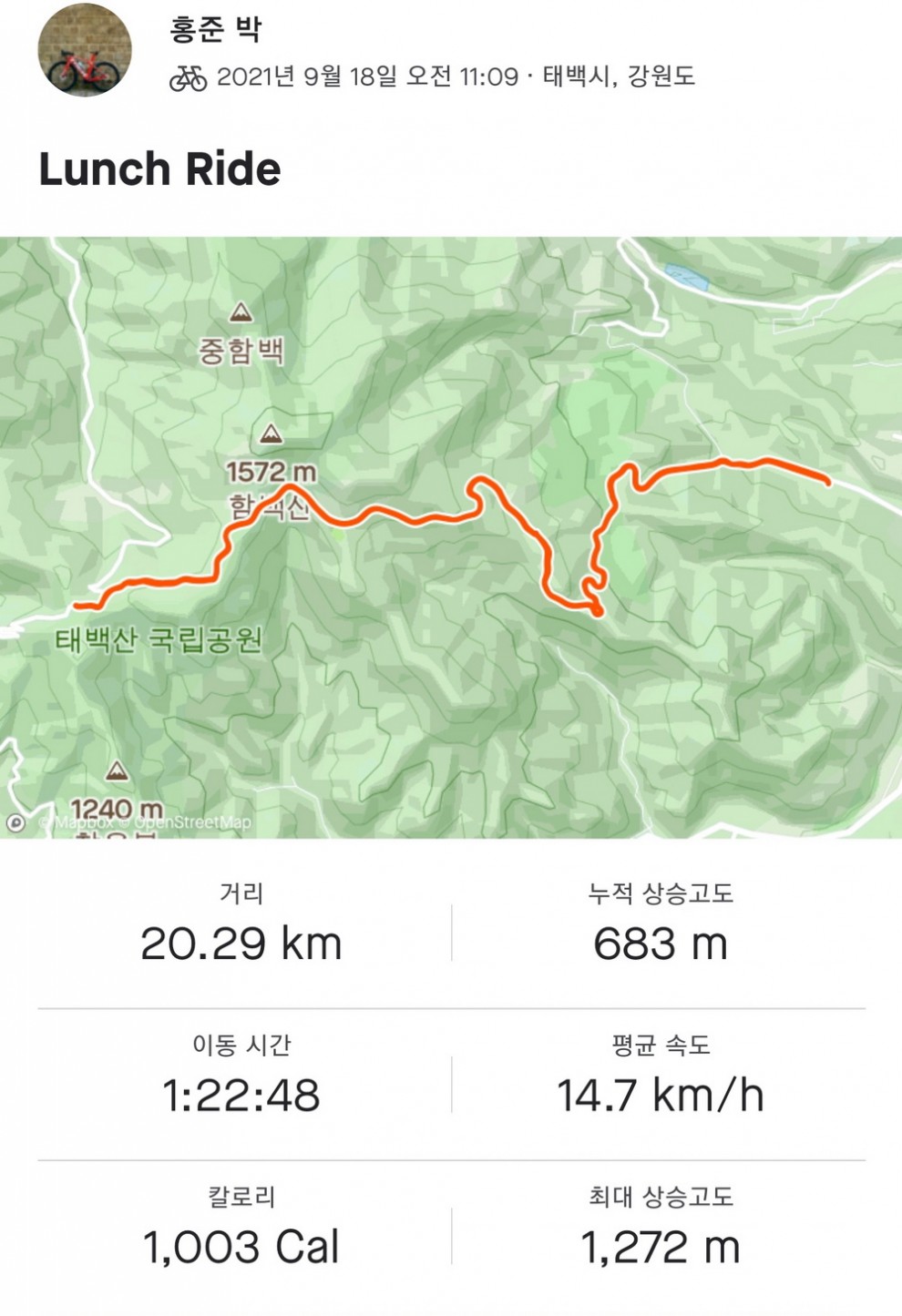Open athlete name 홍준 박
This screenshot has width=902, height=1316.
click(215, 29)
